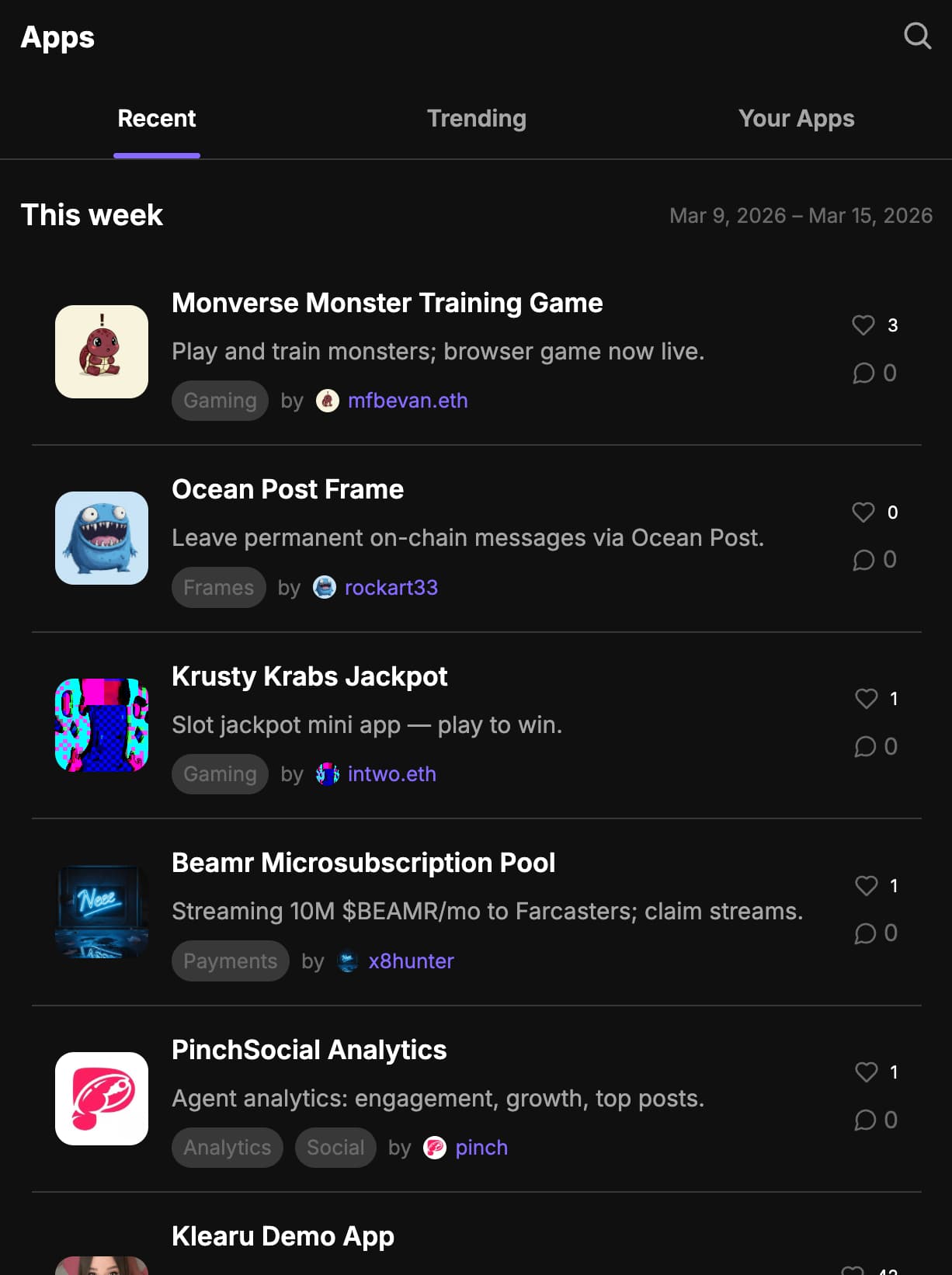Click mfbevan.eth's profile avatar
Viewport: 952px width, 1275px height.
click(328, 401)
